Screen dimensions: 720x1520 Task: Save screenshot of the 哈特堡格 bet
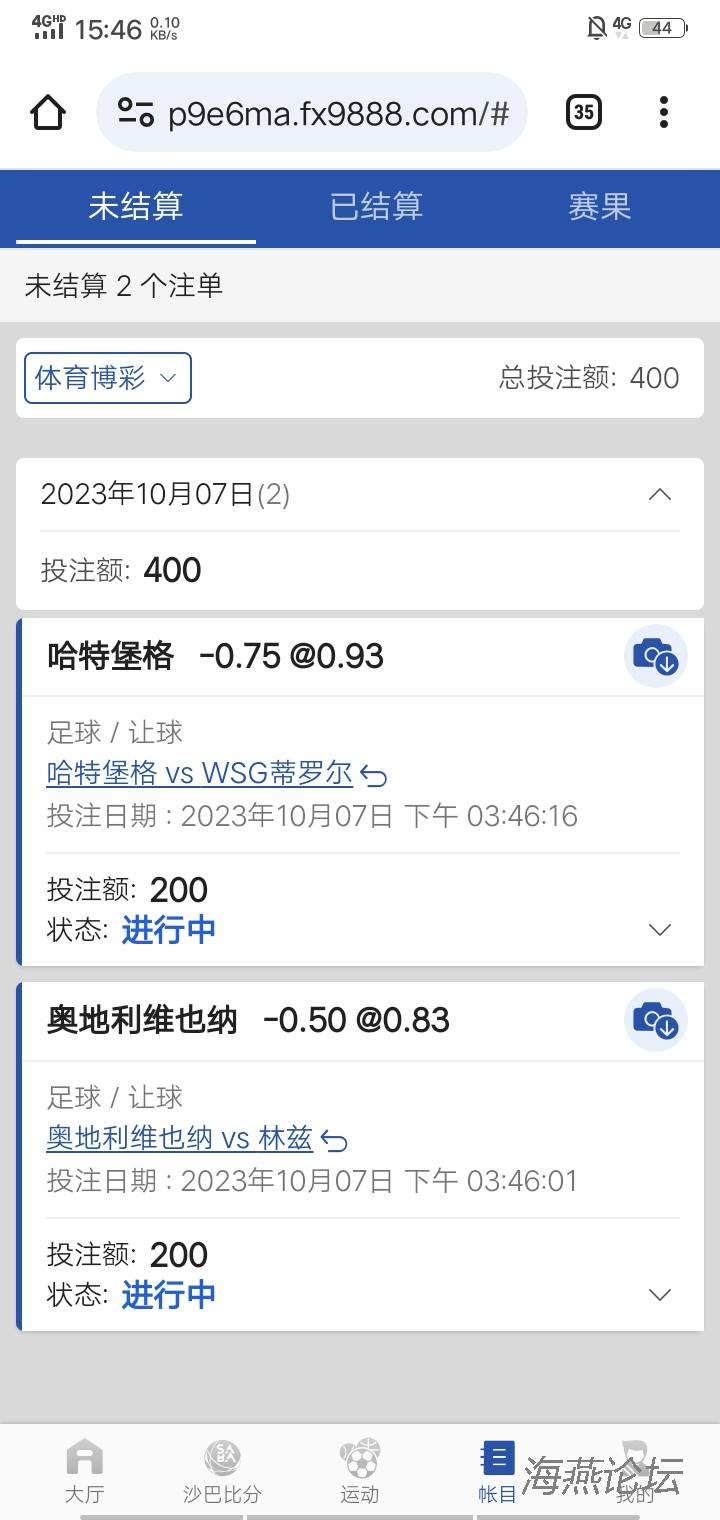[656, 656]
